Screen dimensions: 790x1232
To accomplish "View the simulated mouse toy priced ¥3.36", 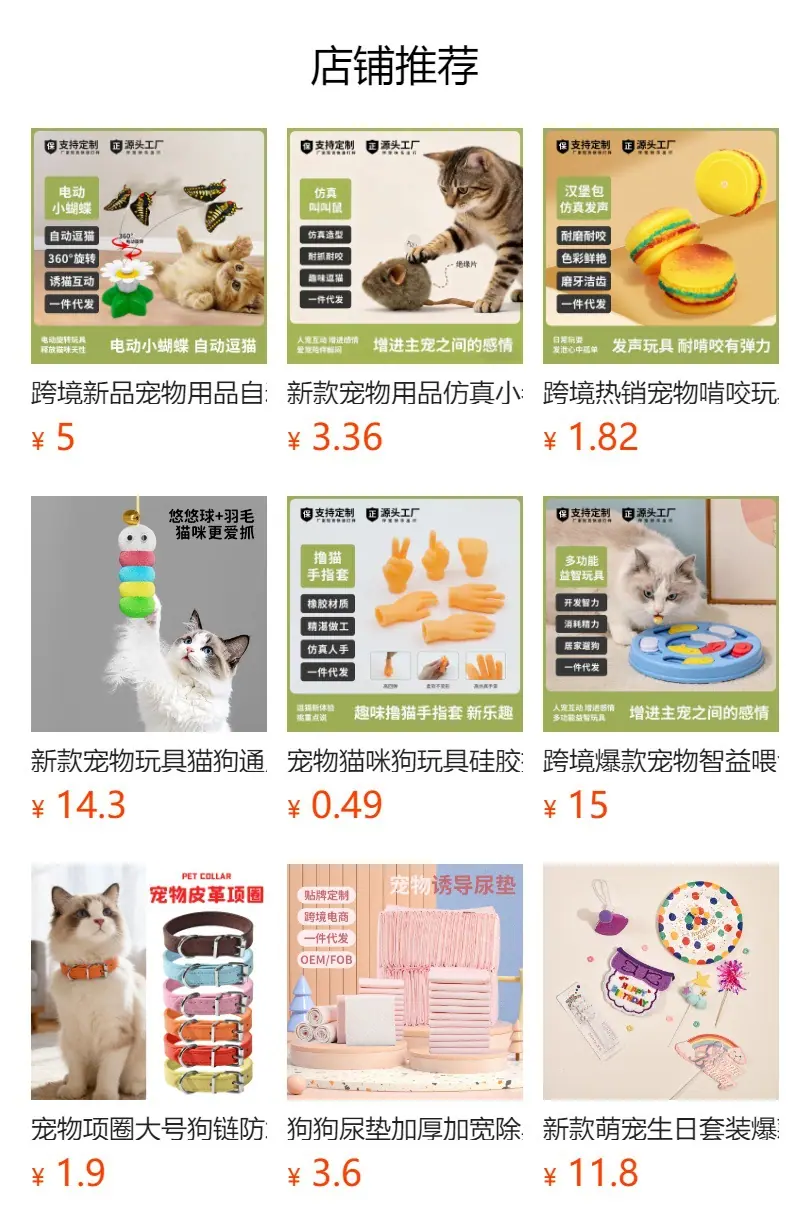I will [405, 245].
